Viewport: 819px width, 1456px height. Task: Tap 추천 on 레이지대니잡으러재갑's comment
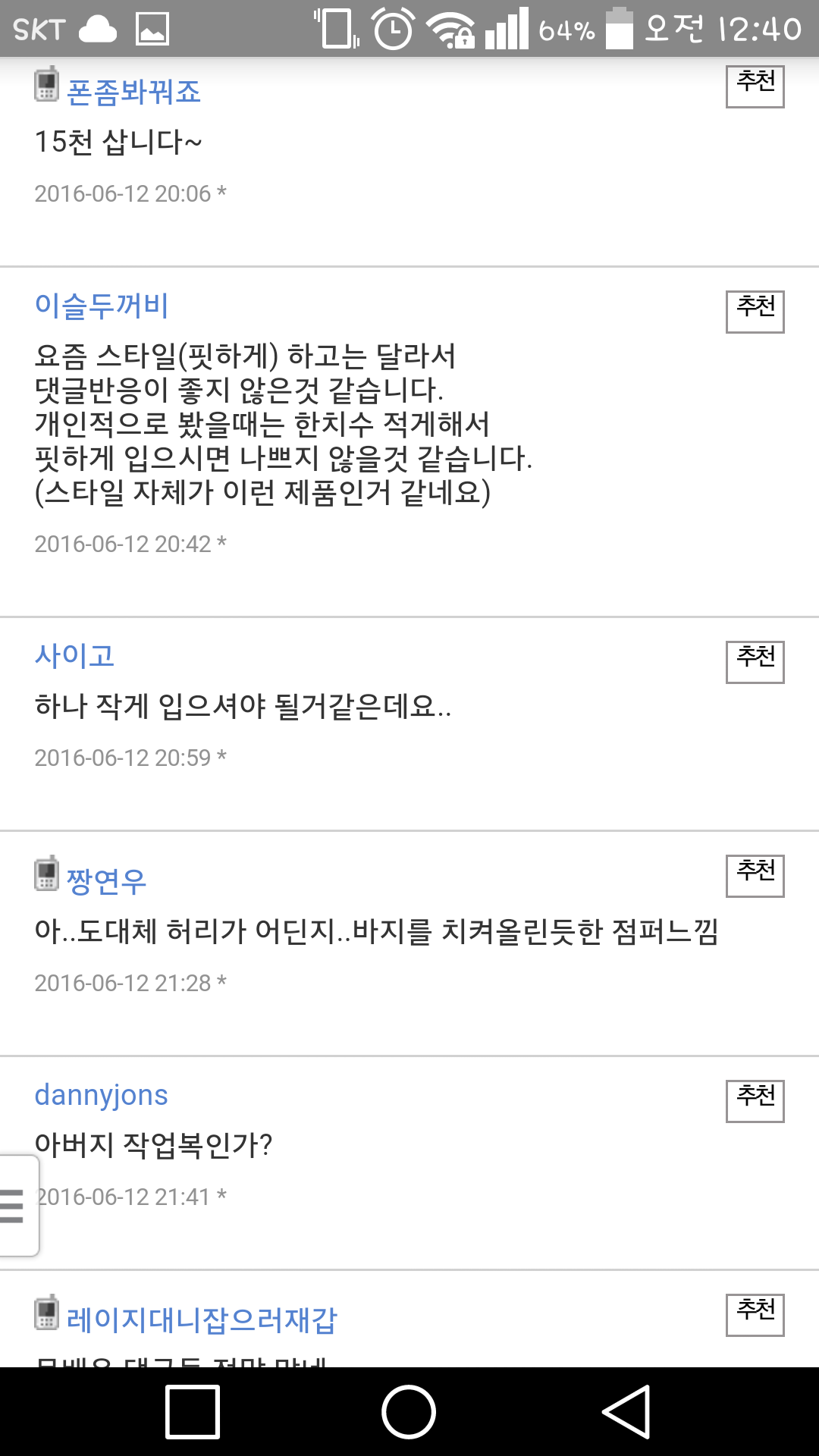[x=755, y=1314]
